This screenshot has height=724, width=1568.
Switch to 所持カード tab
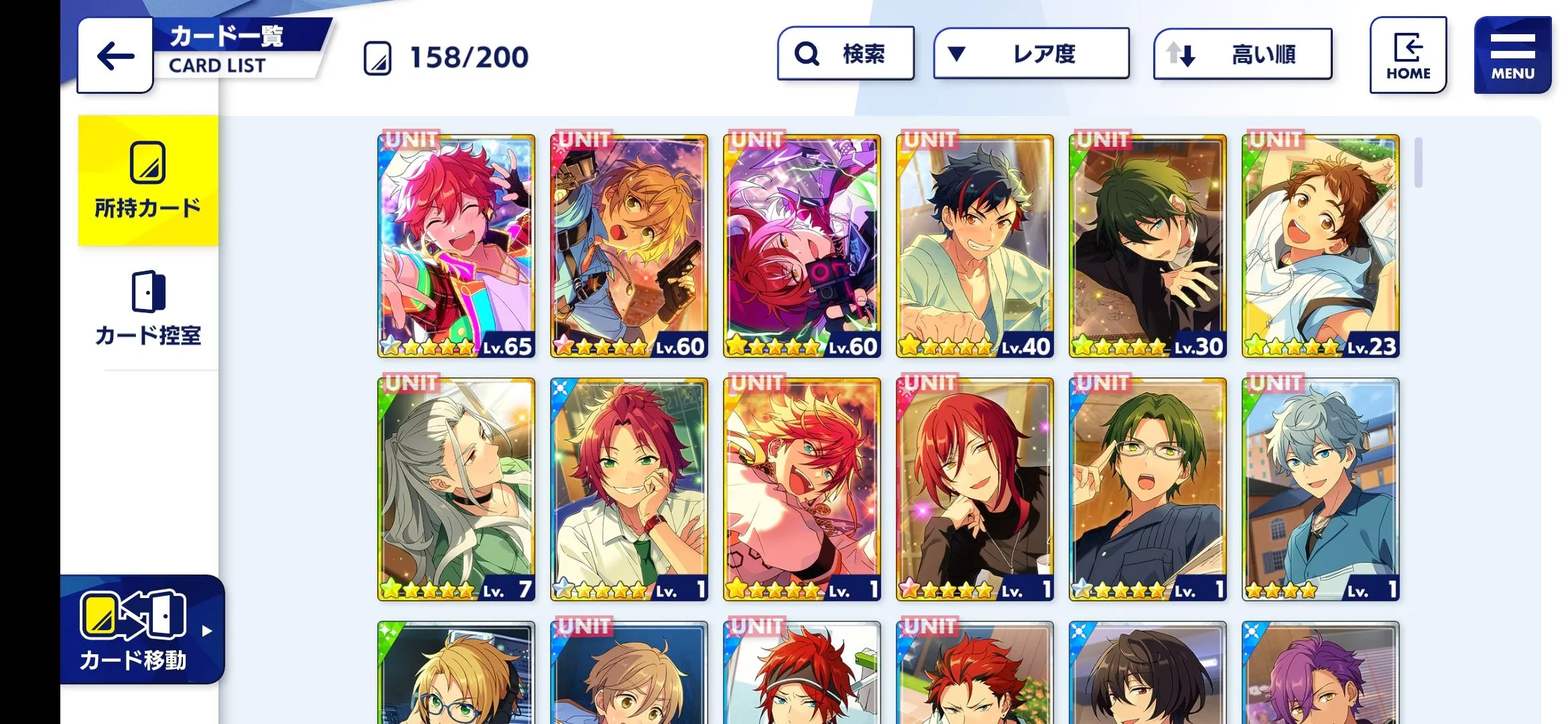click(148, 181)
